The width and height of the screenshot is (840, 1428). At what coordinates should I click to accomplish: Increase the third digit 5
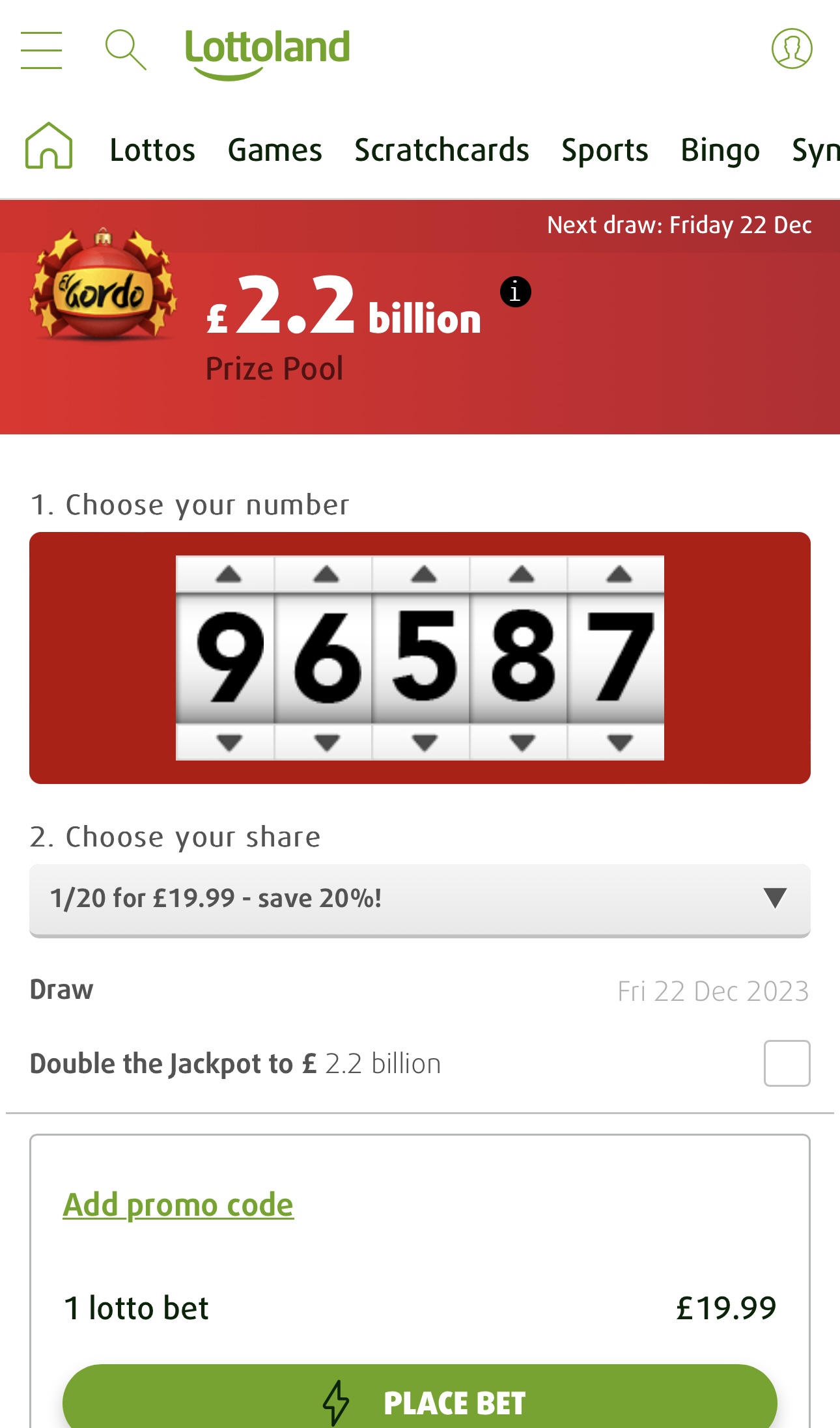(x=424, y=574)
